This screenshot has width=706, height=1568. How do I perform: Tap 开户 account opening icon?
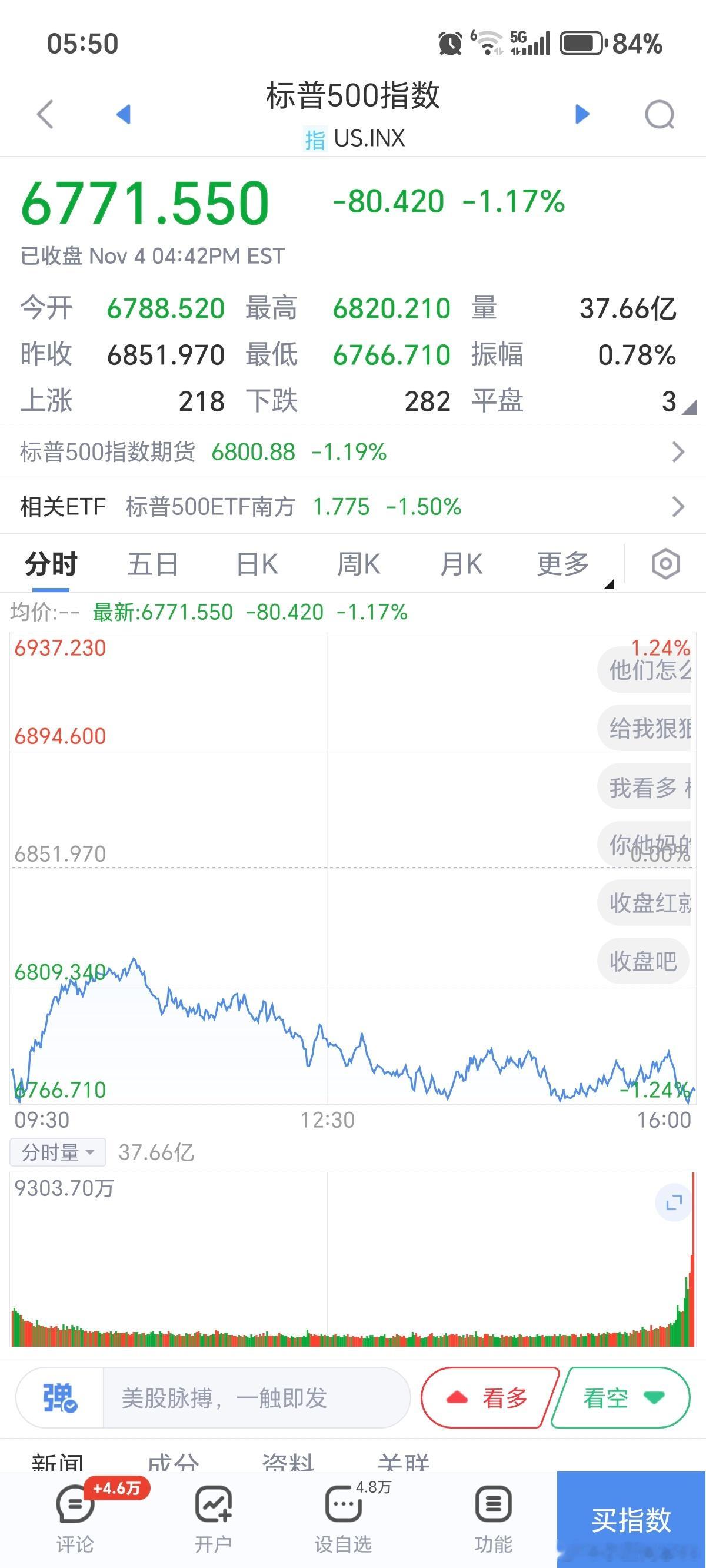212,1516
